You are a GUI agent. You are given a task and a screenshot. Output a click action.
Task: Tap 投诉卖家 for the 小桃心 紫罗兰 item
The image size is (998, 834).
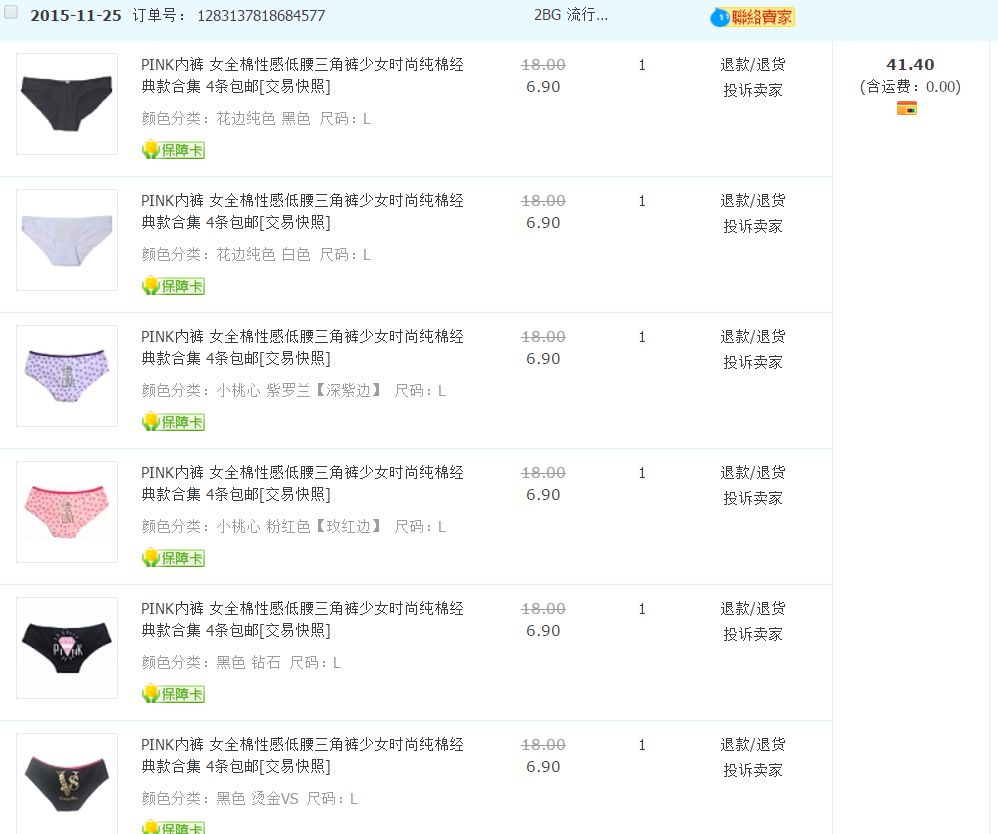(x=753, y=362)
